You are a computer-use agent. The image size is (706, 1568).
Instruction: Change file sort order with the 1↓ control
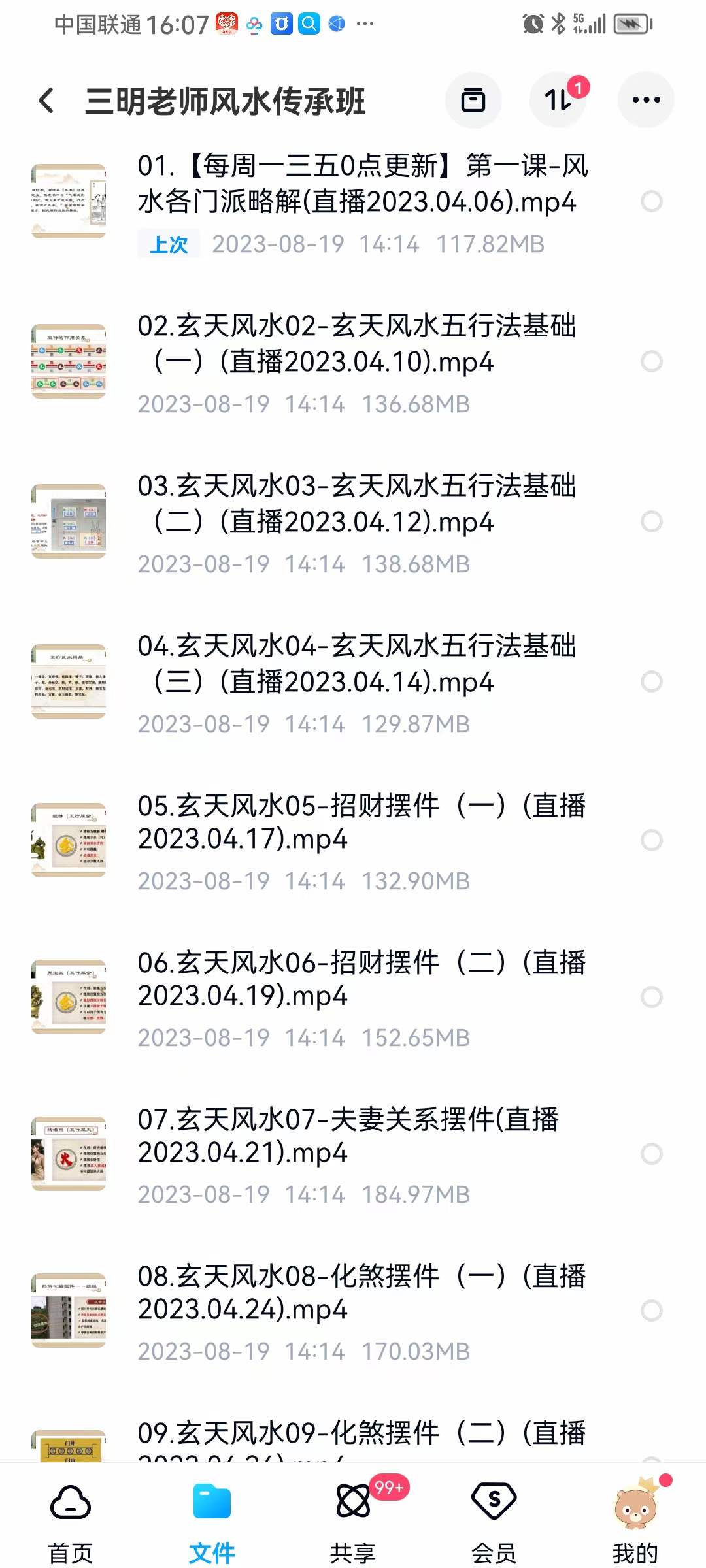point(559,99)
